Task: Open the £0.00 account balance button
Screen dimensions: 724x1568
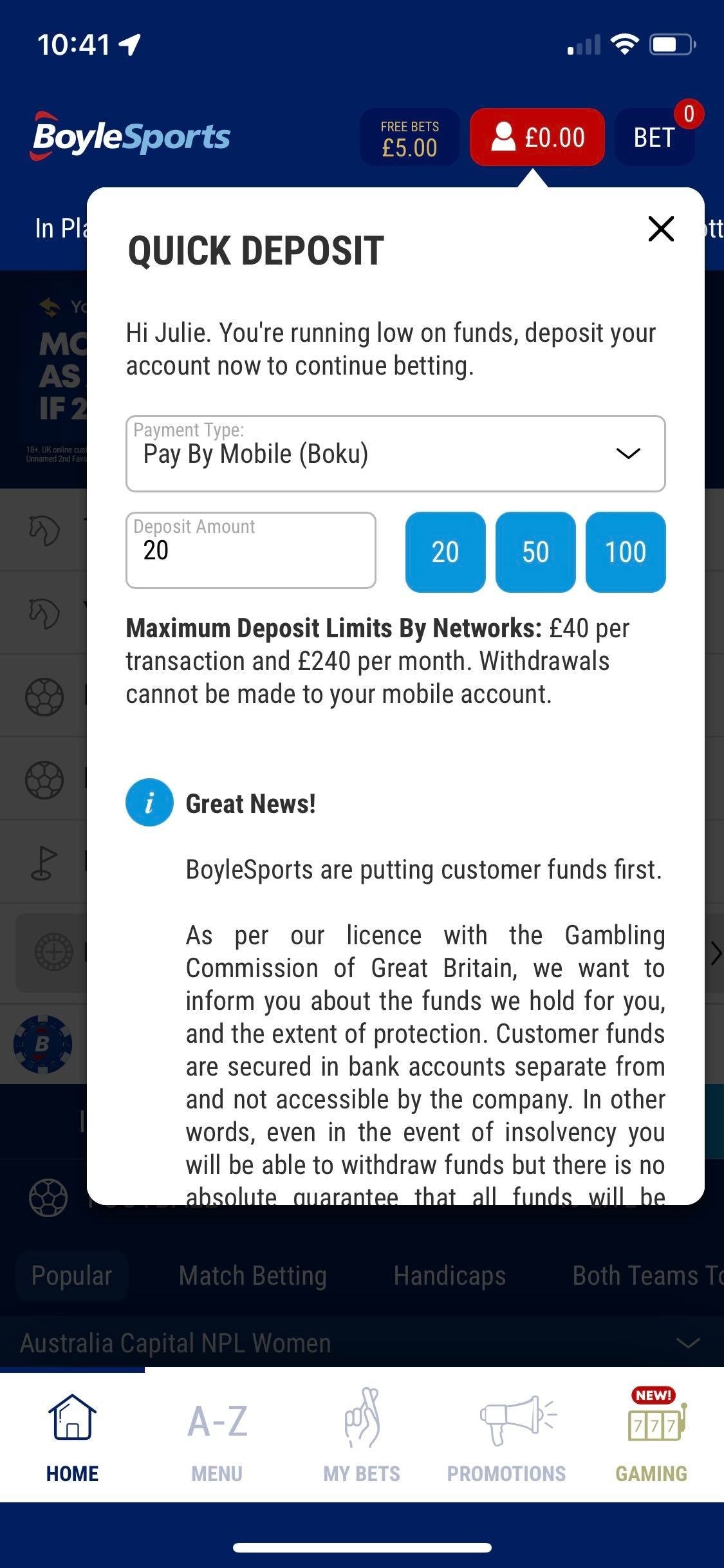Action: click(537, 137)
